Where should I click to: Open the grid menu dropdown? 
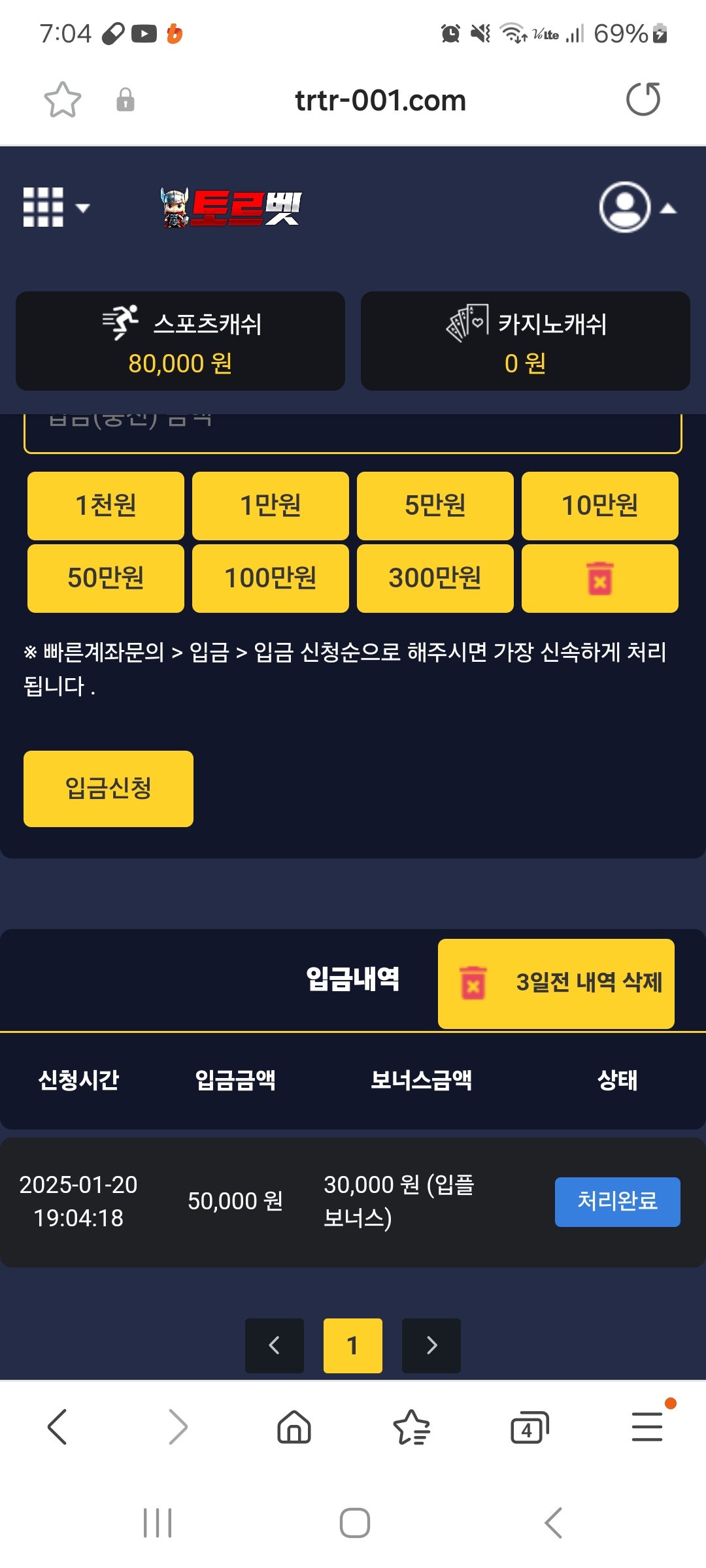point(55,208)
